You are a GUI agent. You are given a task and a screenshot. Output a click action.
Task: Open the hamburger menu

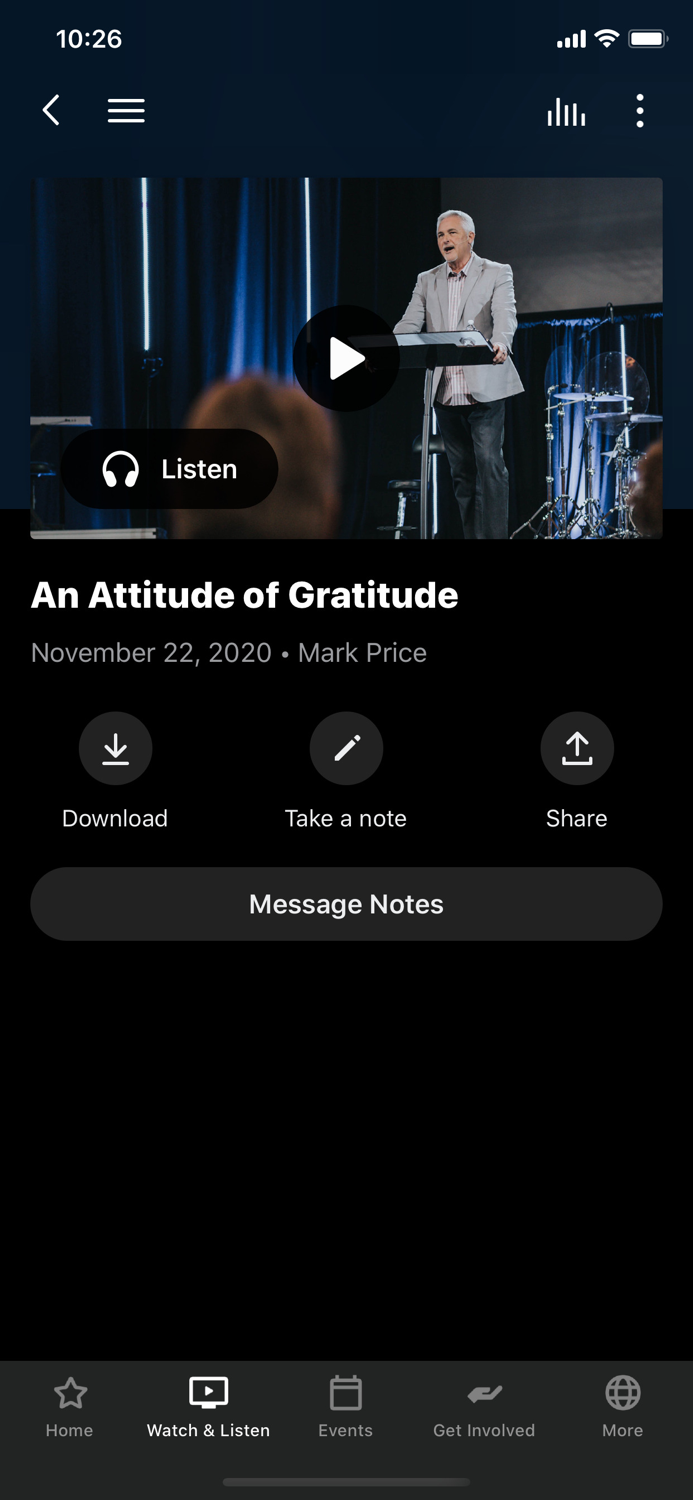126,110
